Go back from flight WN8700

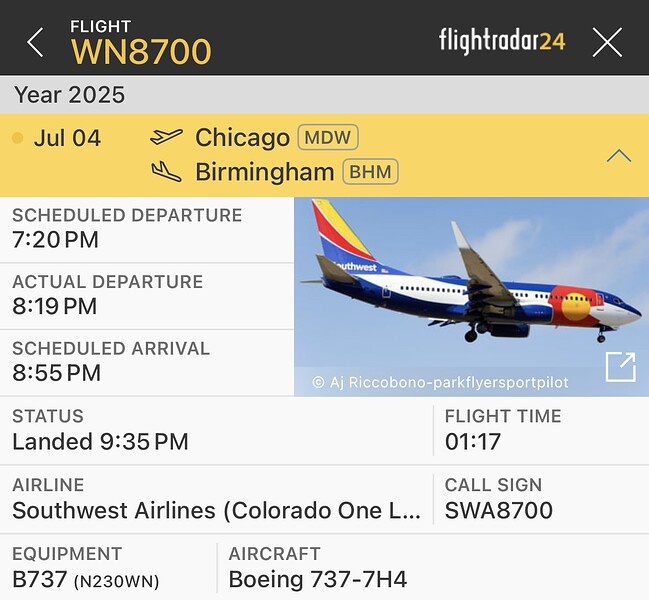tap(35, 42)
